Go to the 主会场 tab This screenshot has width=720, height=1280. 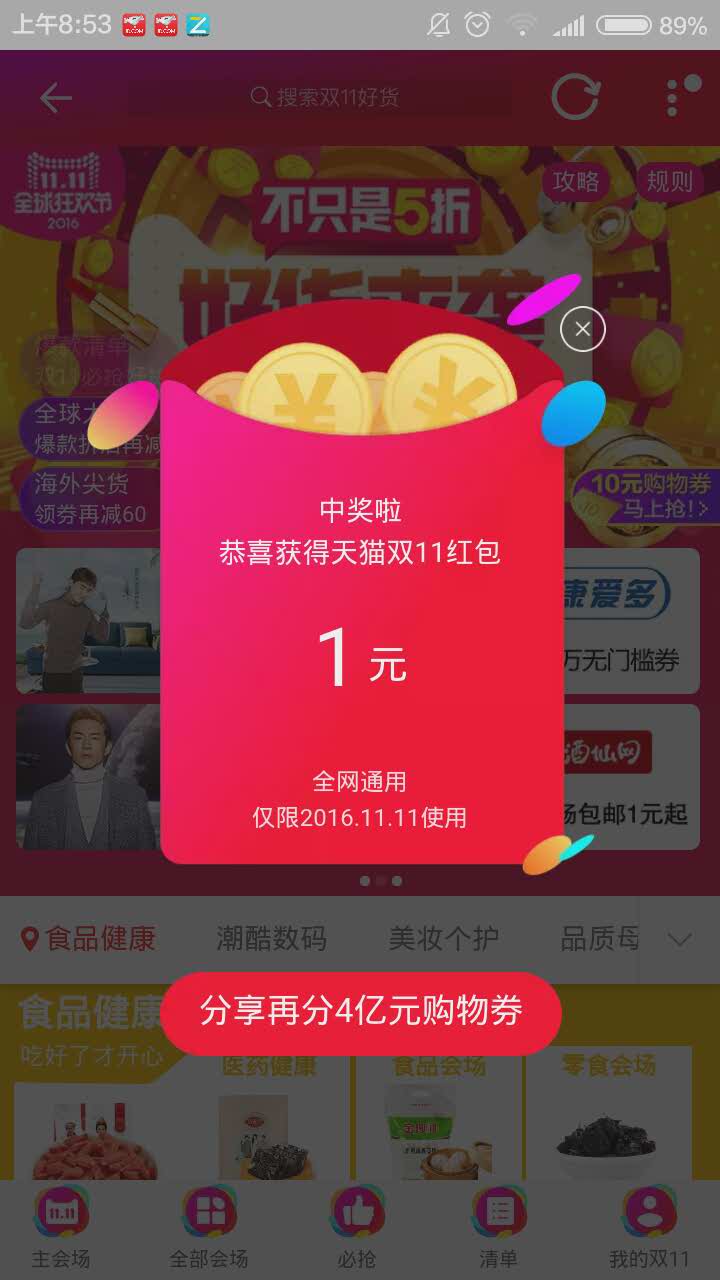click(x=61, y=1228)
